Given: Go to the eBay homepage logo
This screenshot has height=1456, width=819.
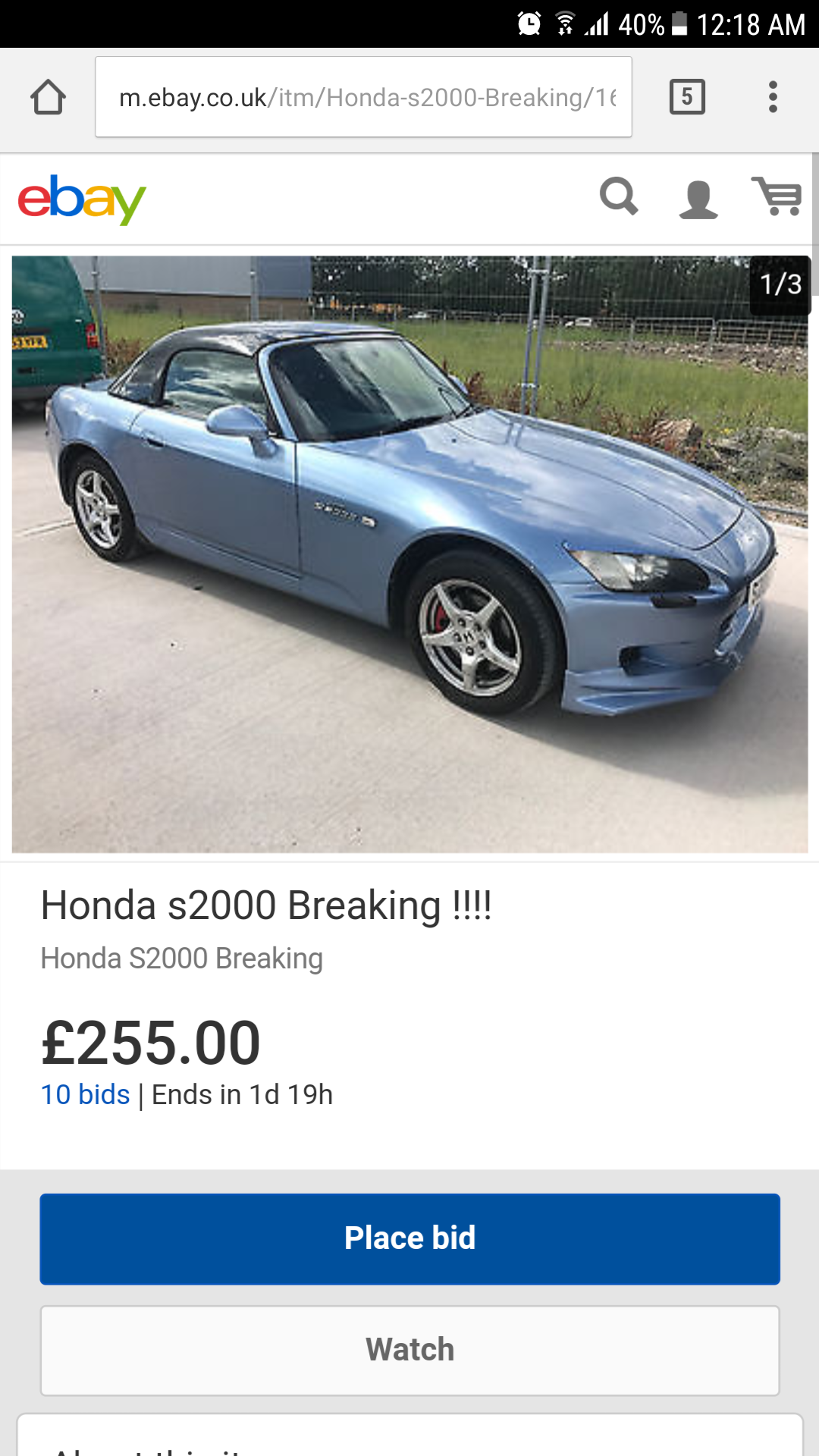Looking at the screenshot, I should (82, 199).
